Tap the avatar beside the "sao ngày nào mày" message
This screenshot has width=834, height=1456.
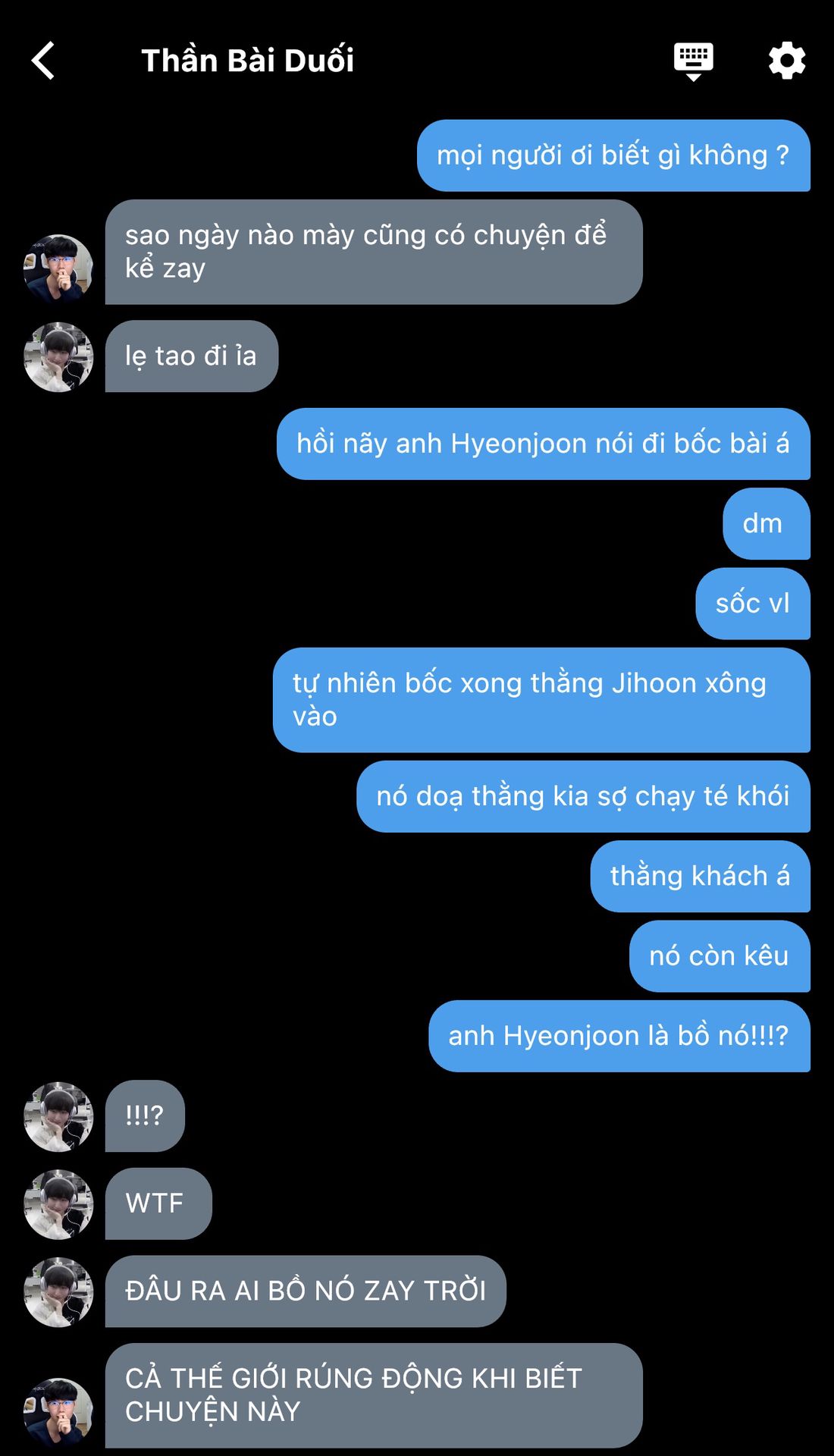58,268
